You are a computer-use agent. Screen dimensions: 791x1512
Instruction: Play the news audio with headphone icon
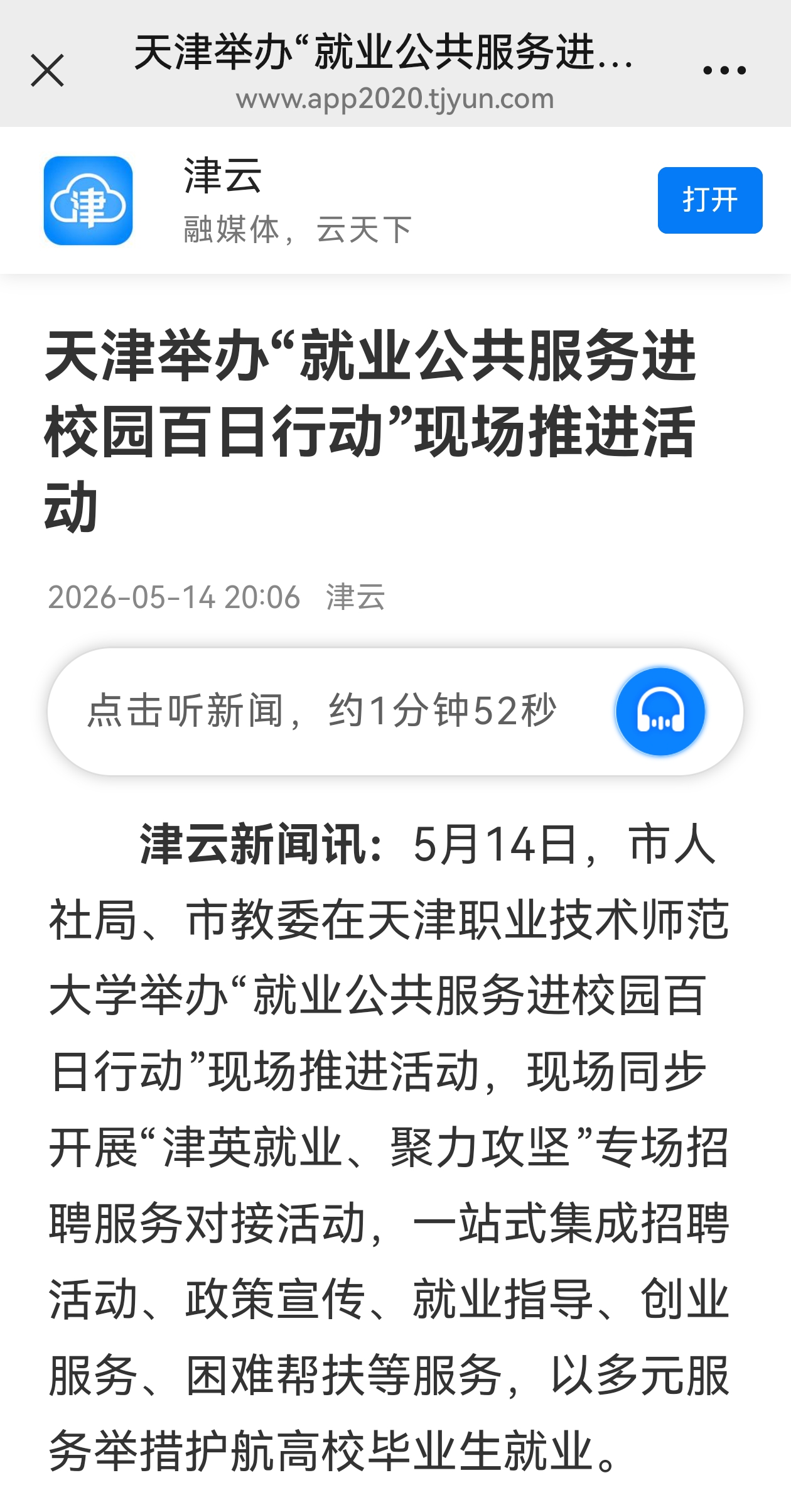pyautogui.click(x=660, y=711)
